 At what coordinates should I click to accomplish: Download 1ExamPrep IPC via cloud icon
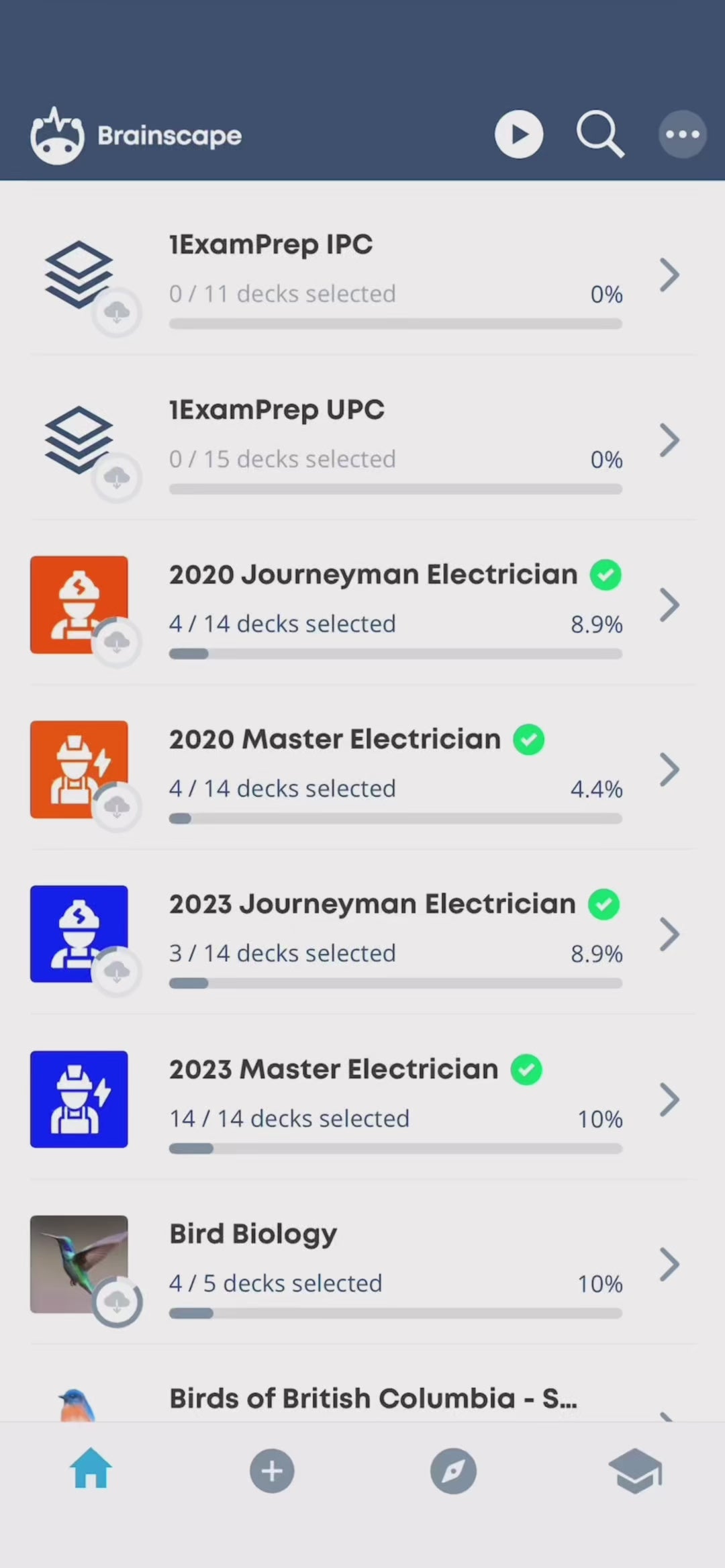tap(117, 312)
